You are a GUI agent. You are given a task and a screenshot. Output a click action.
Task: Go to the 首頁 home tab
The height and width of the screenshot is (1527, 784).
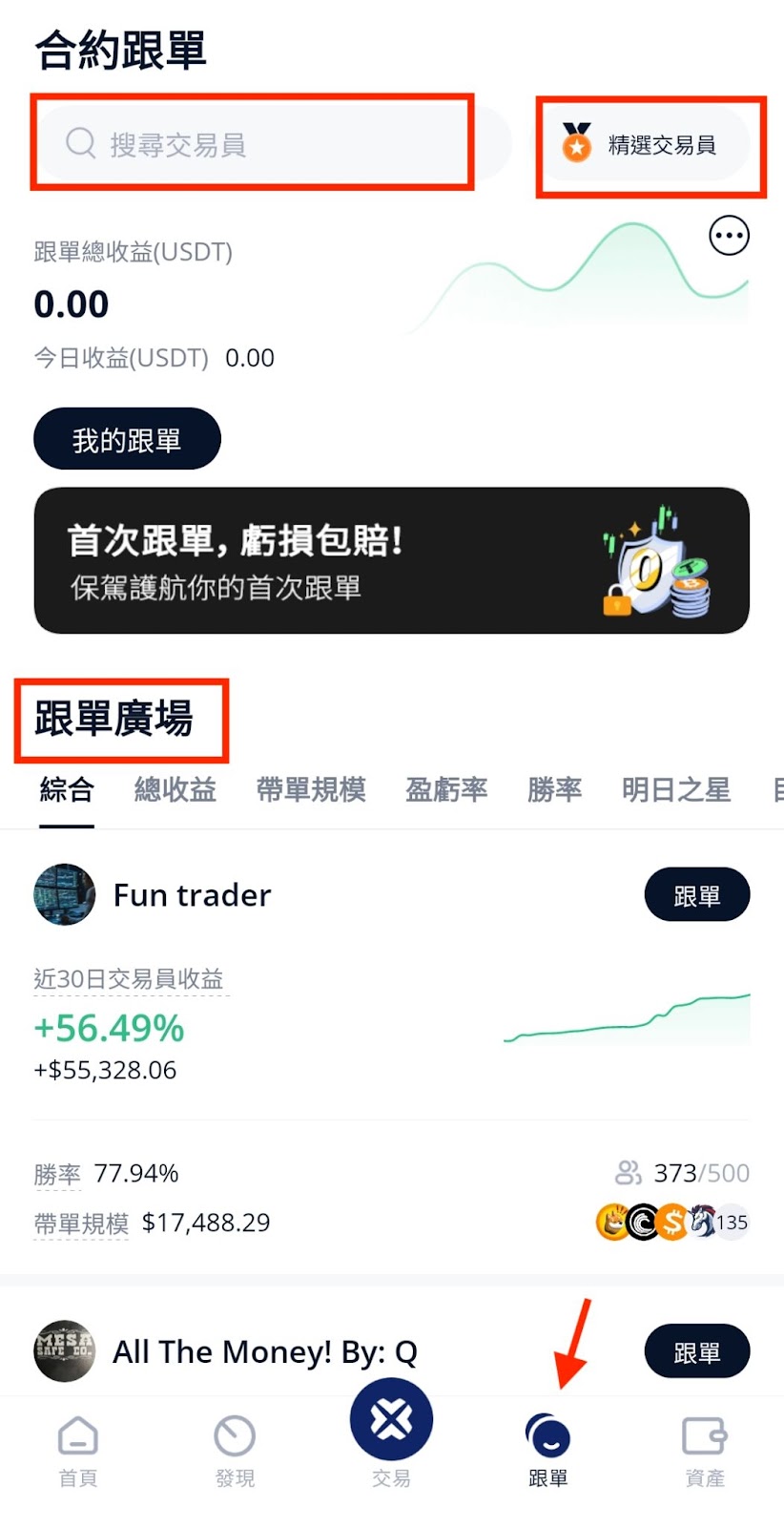click(x=78, y=1451)
